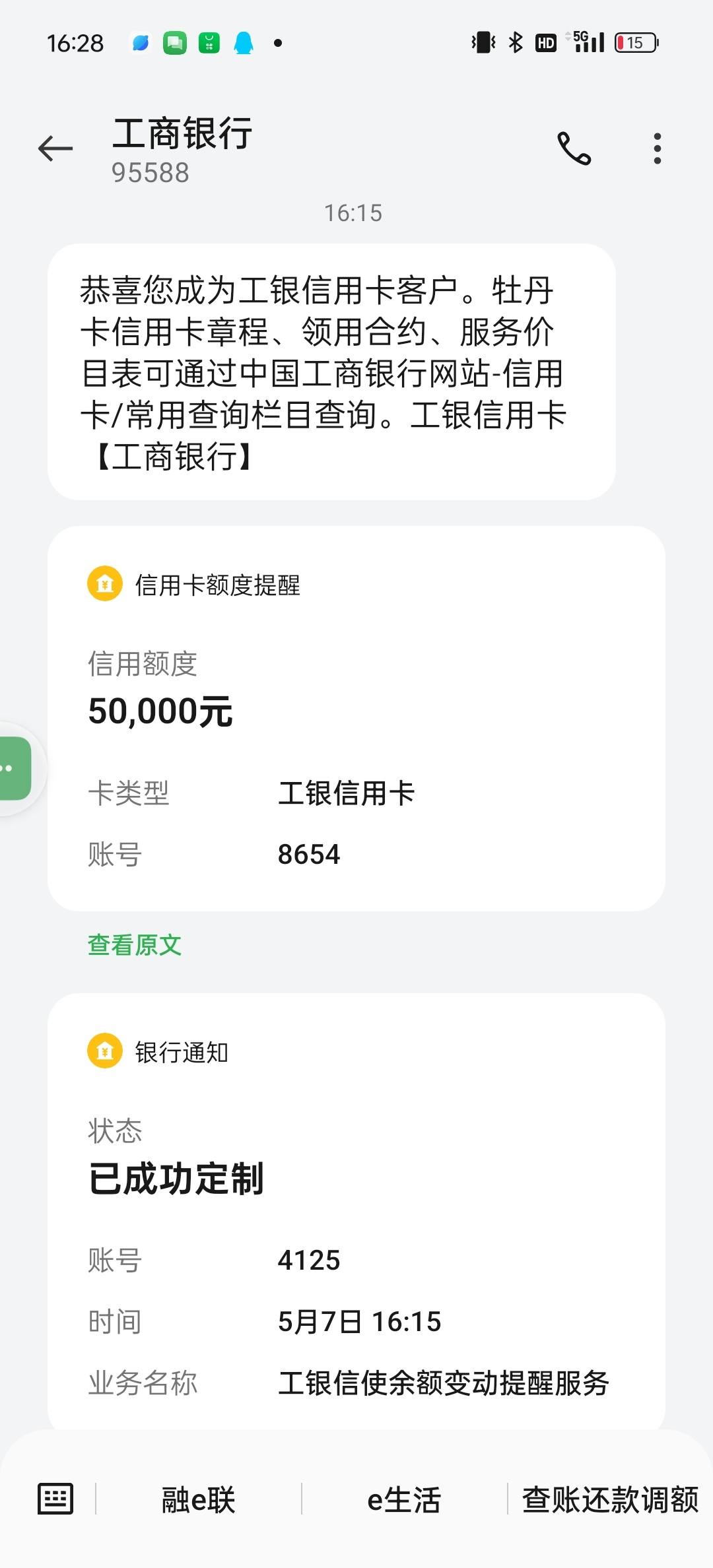Open the 信用卡额度提醒 card
Viewport: 713px width, 1568px height.
(356, 719)
